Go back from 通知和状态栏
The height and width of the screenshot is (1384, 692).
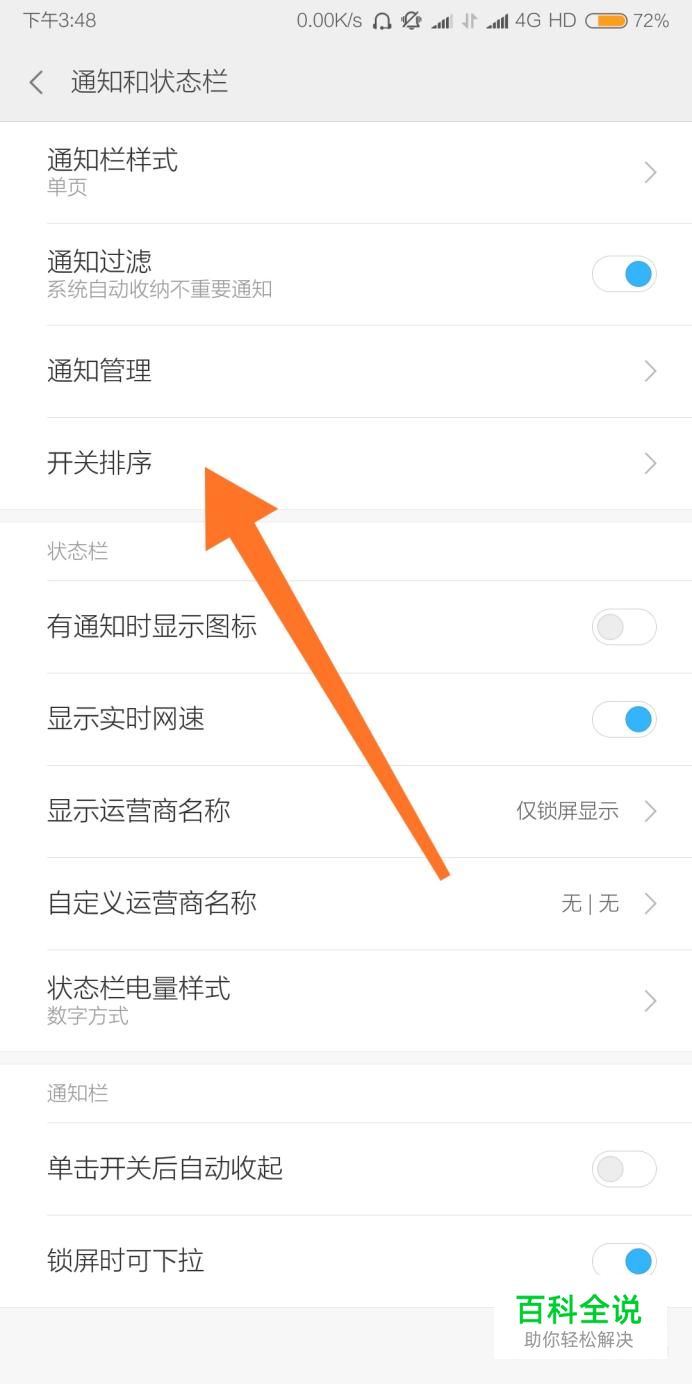37,82
